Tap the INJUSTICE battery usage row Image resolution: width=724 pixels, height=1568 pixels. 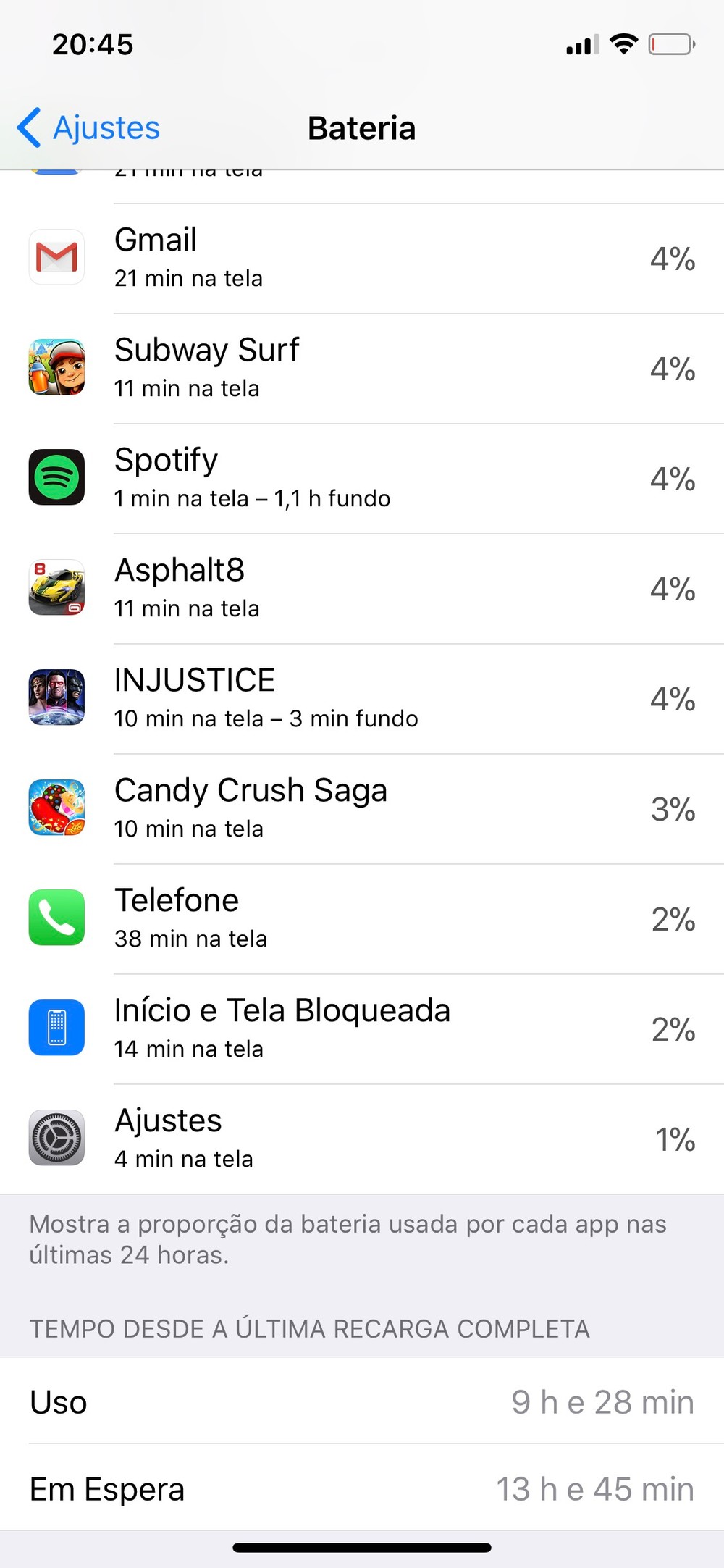coord(362,699)
